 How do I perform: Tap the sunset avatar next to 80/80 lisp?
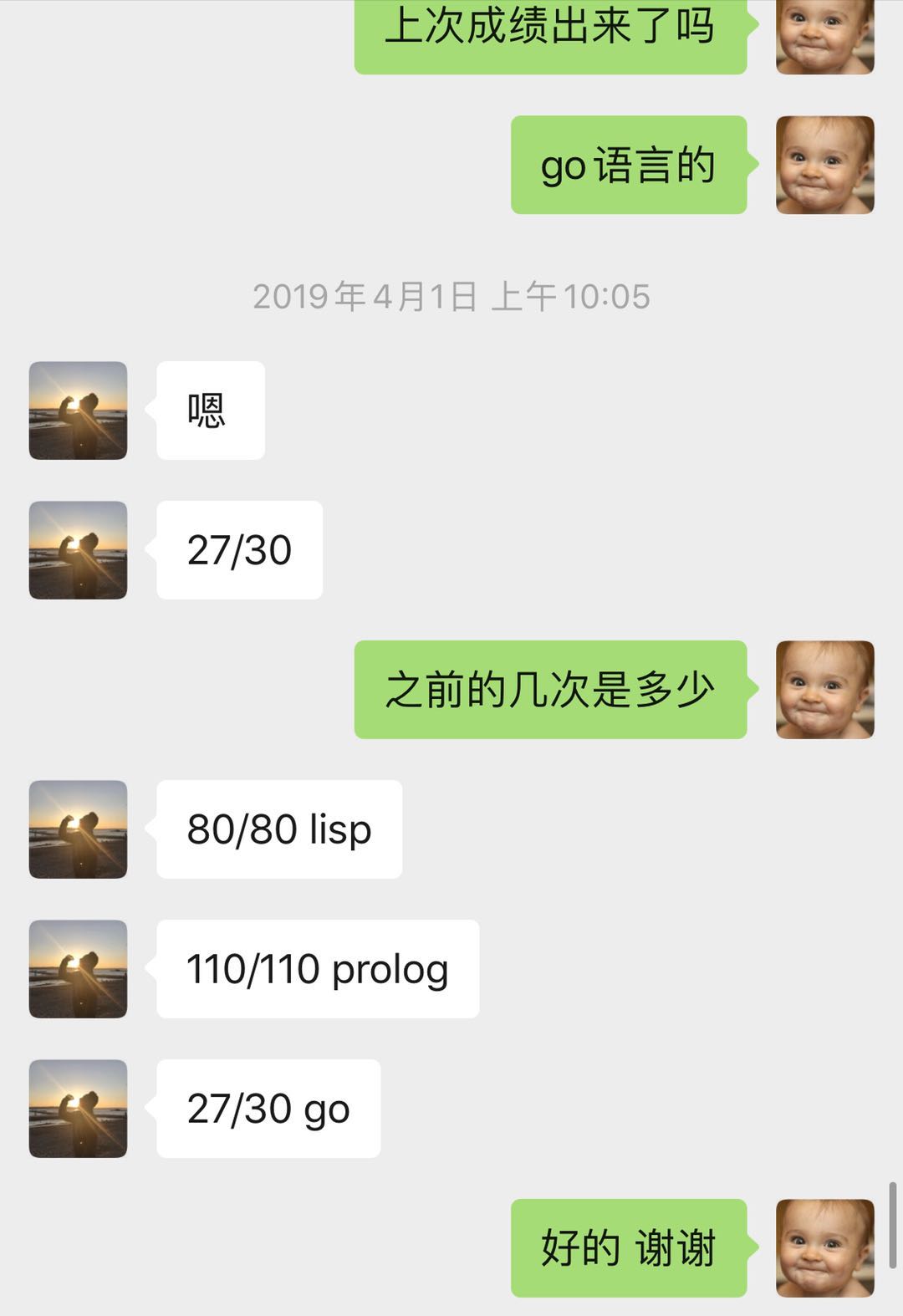click(78, 829)
